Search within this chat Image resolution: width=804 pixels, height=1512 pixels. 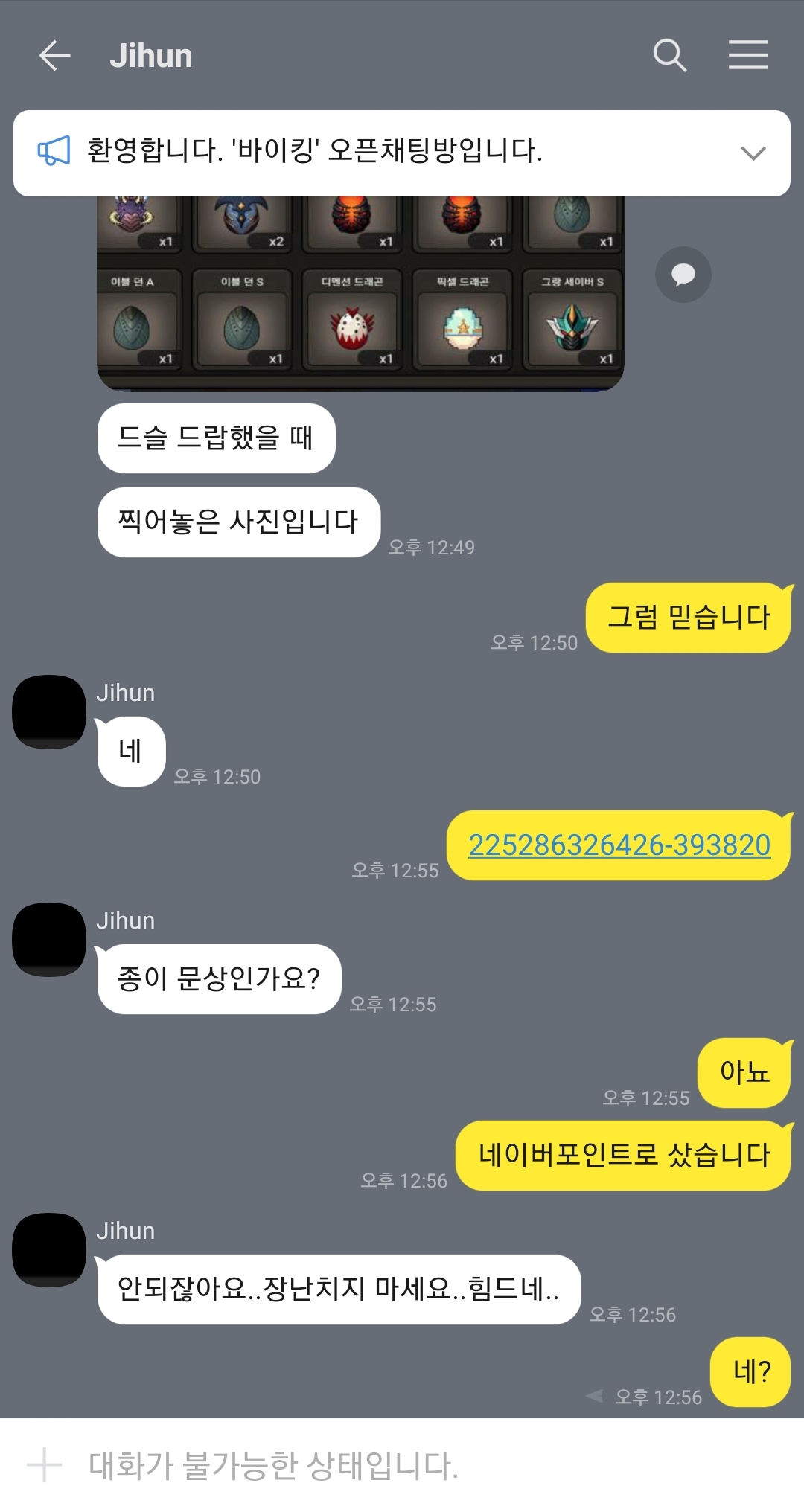click(669, 56)
